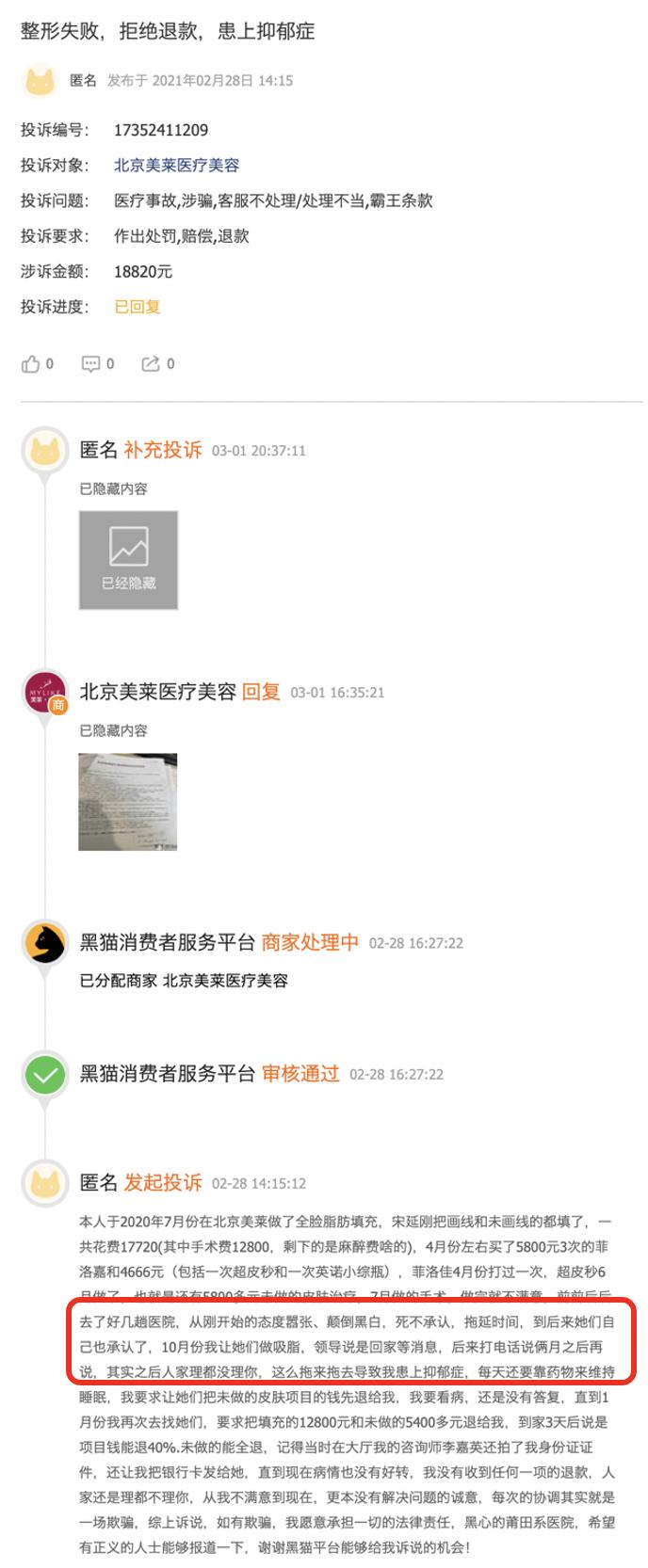This screenshot has width=648, height=1568.
Task: Open the comments on this complaint
Action: click(91, 364)
